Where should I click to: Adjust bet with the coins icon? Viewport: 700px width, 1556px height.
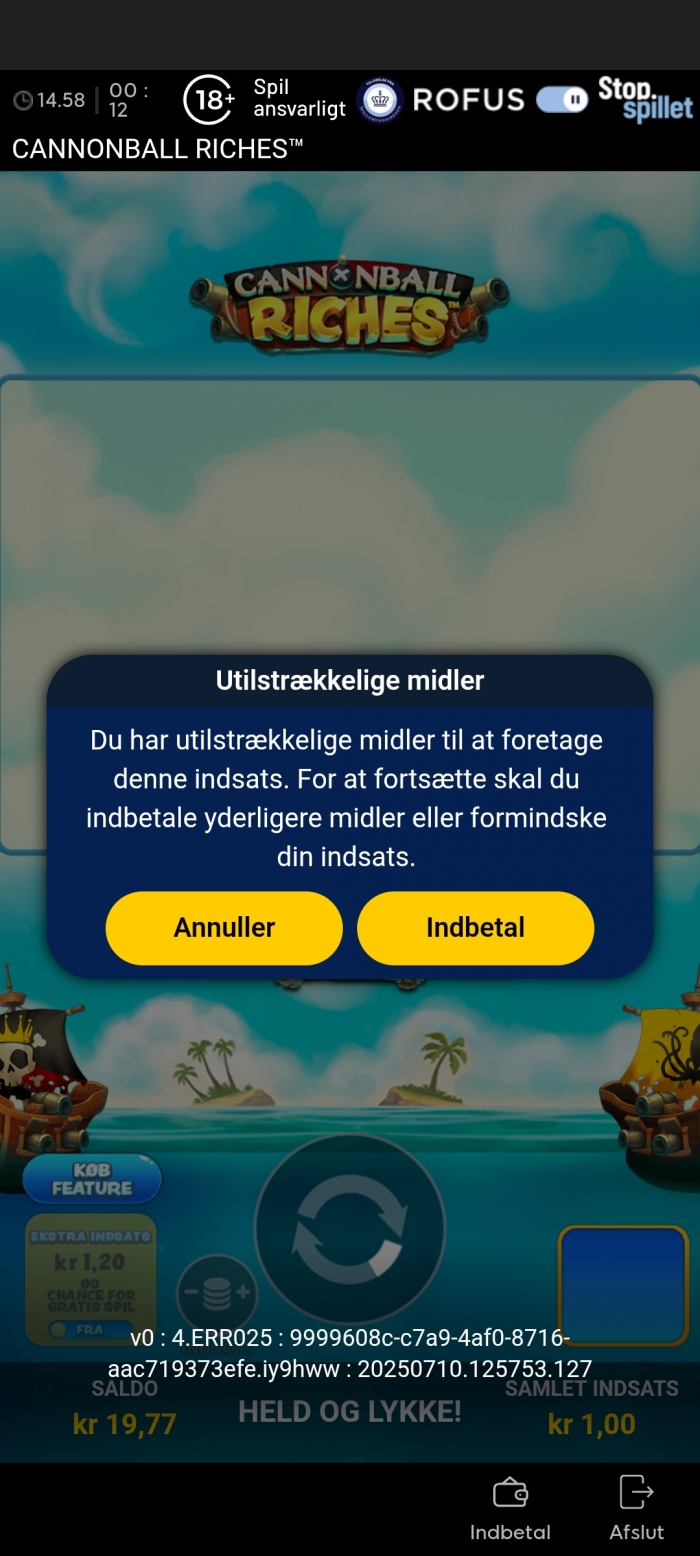click(217, 1294)
